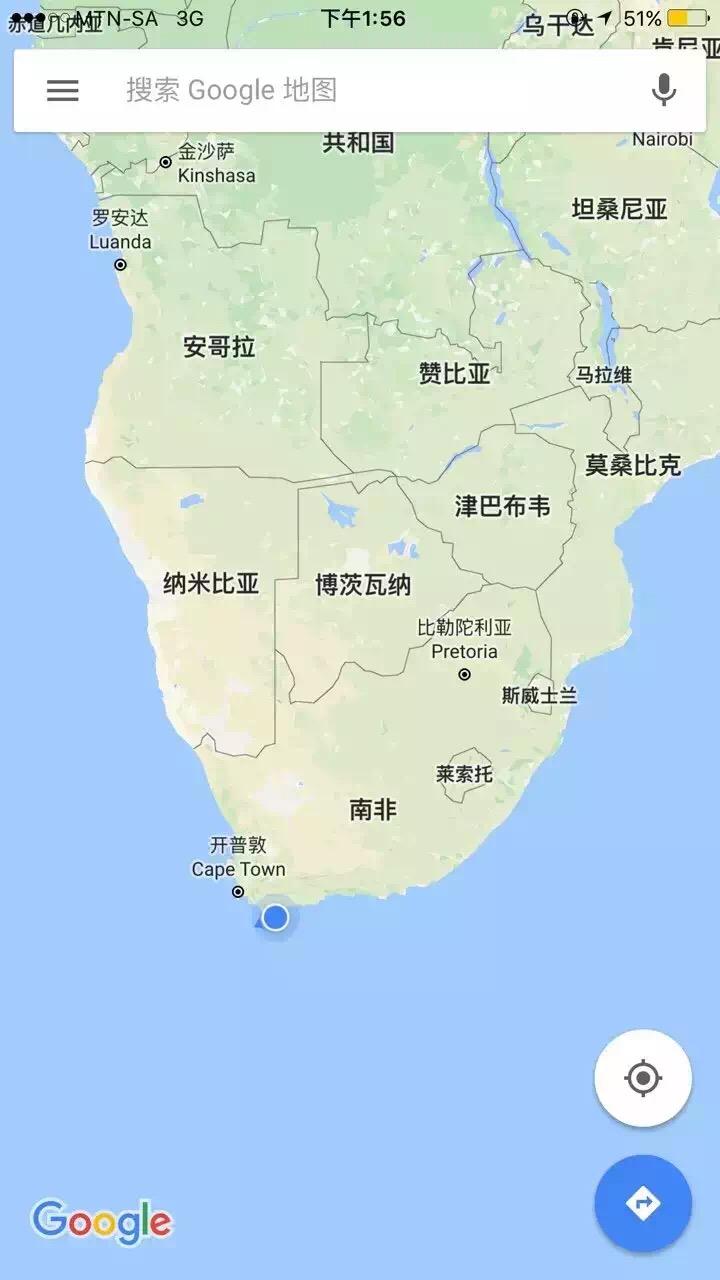Tap inside the search Google Maps field

pyautogui.click(x=300, y=91)
